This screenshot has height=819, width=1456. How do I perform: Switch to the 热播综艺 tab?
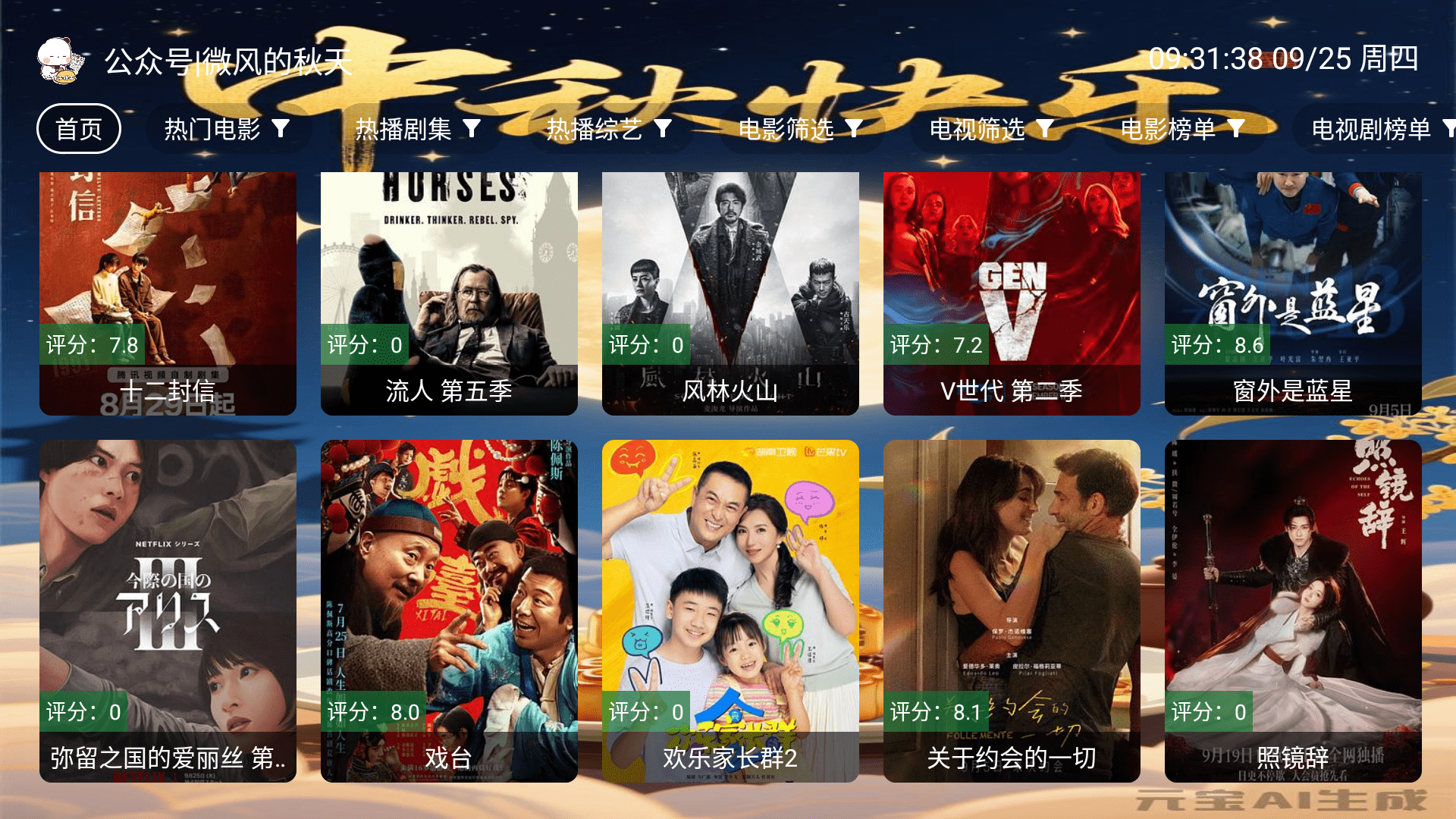pyautogui.click(x=609, y=129)
